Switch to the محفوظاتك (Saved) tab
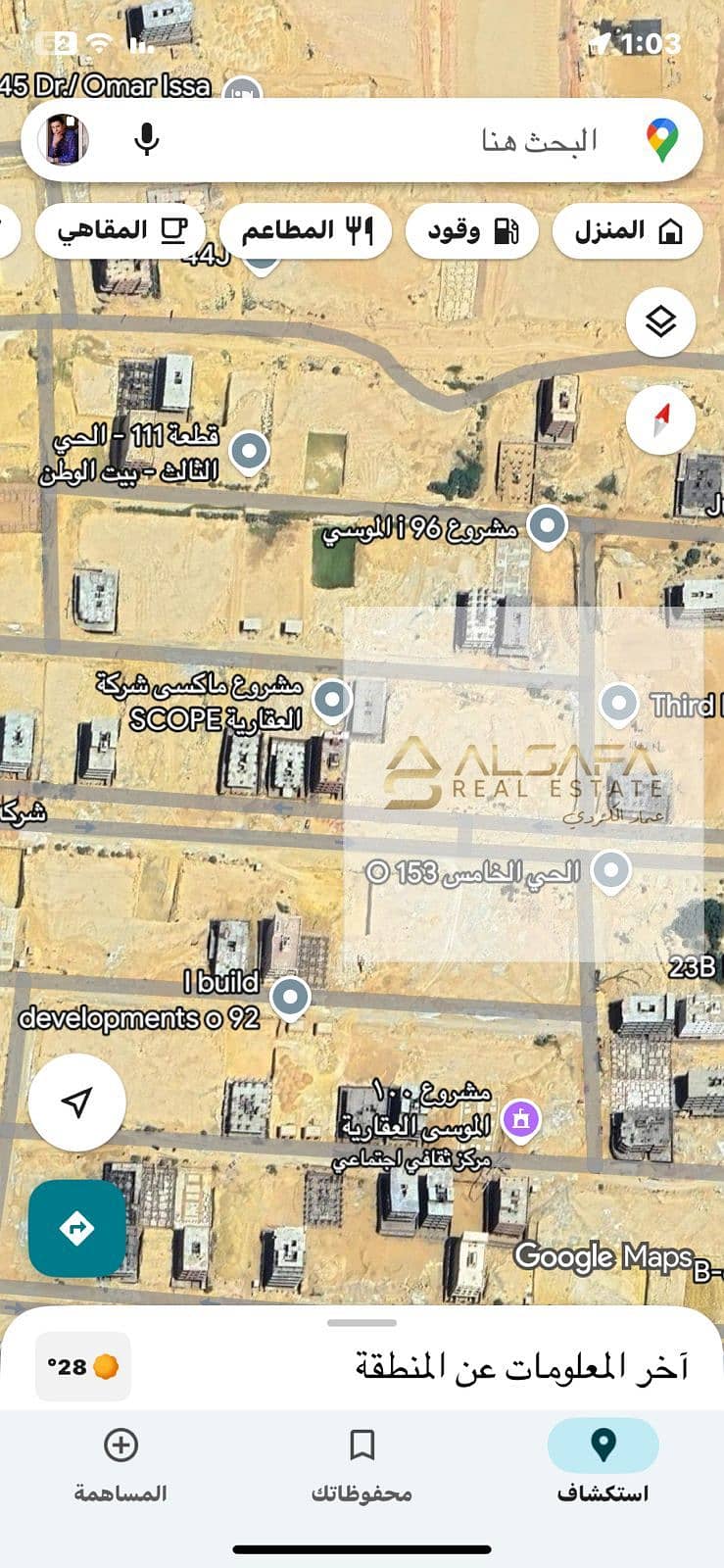724x1568 pixels. [362, 1464]
